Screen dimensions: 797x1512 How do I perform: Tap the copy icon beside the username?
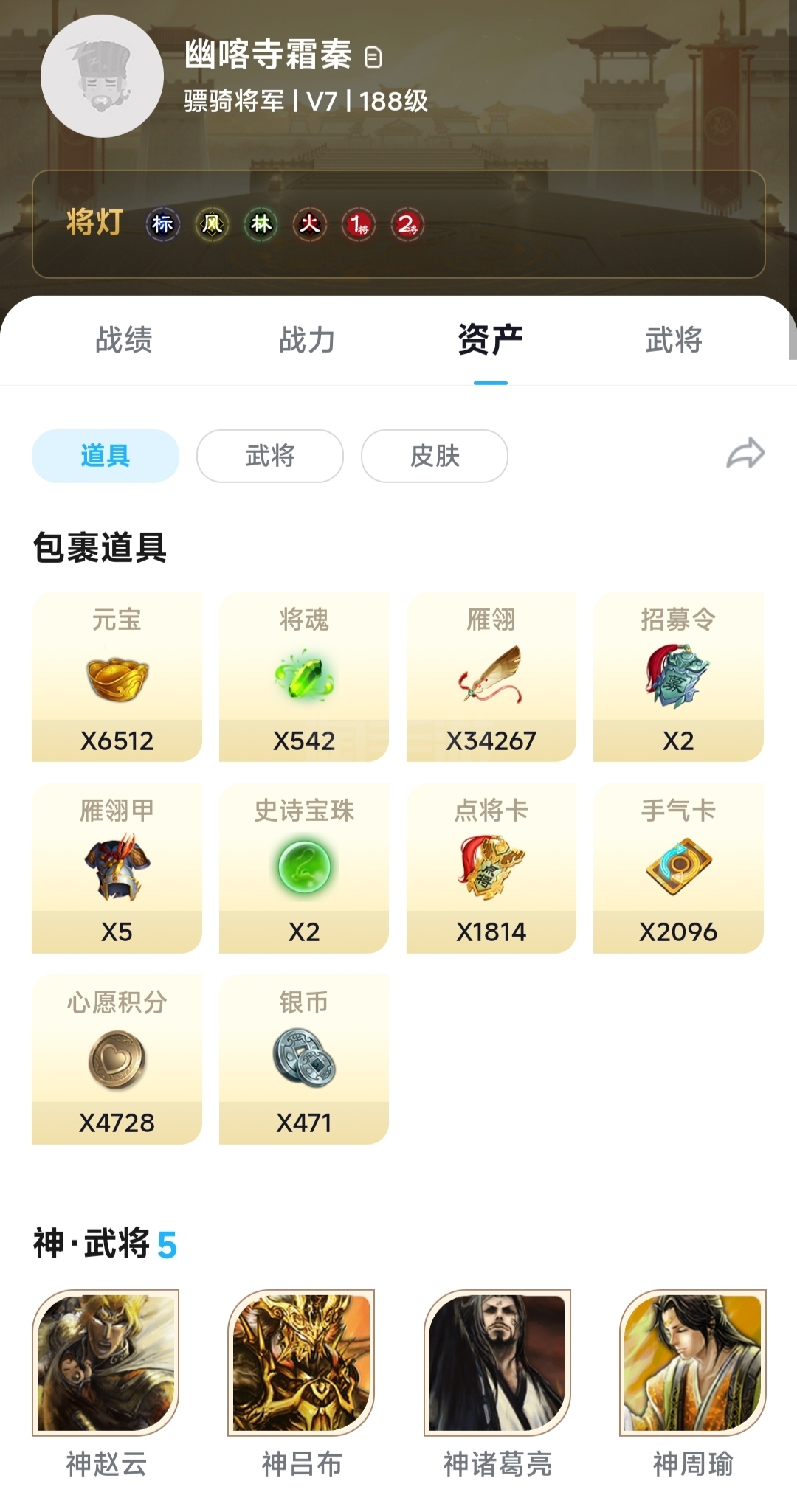[373, 57]
